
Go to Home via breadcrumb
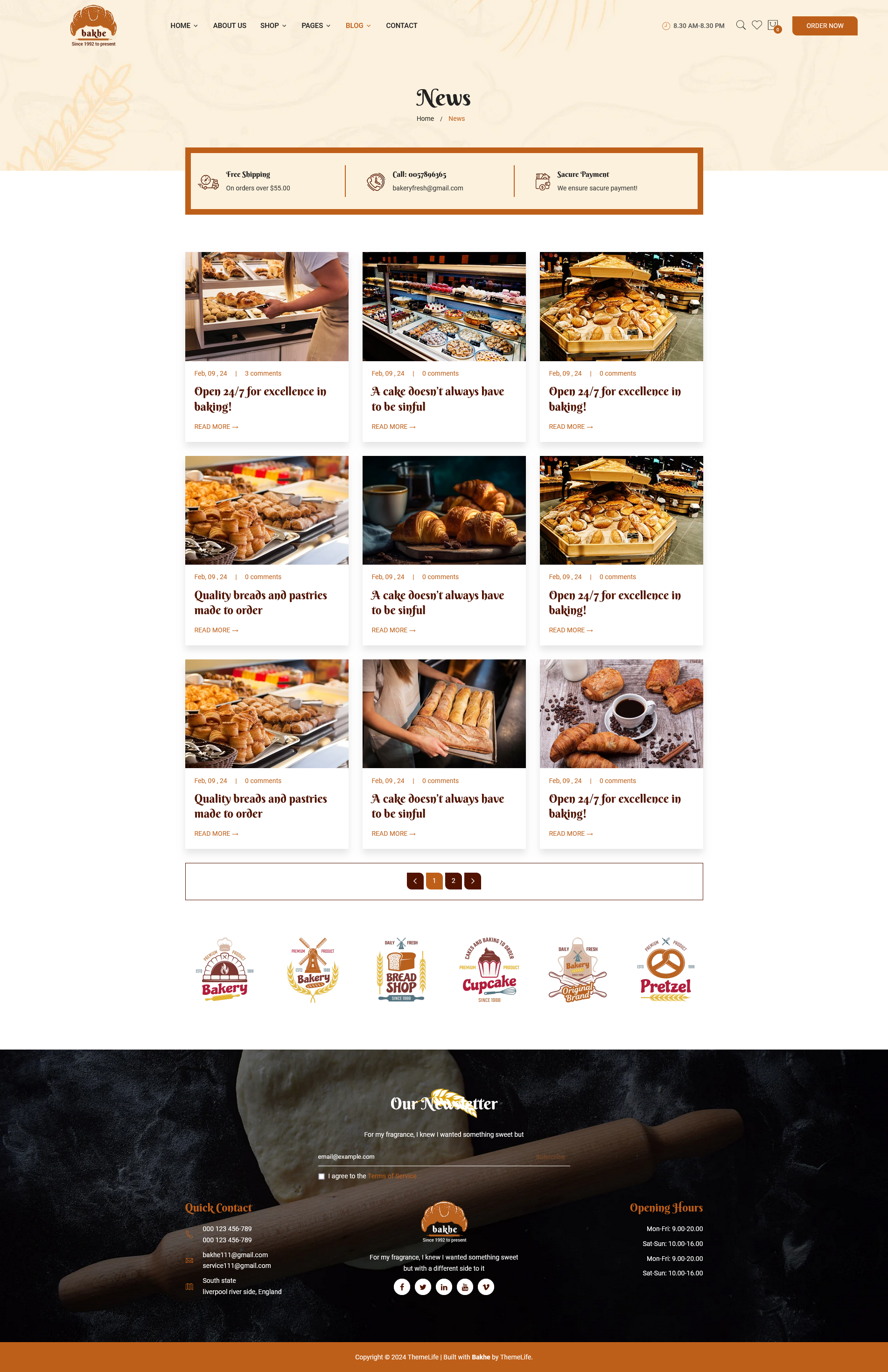click(425, 119)
